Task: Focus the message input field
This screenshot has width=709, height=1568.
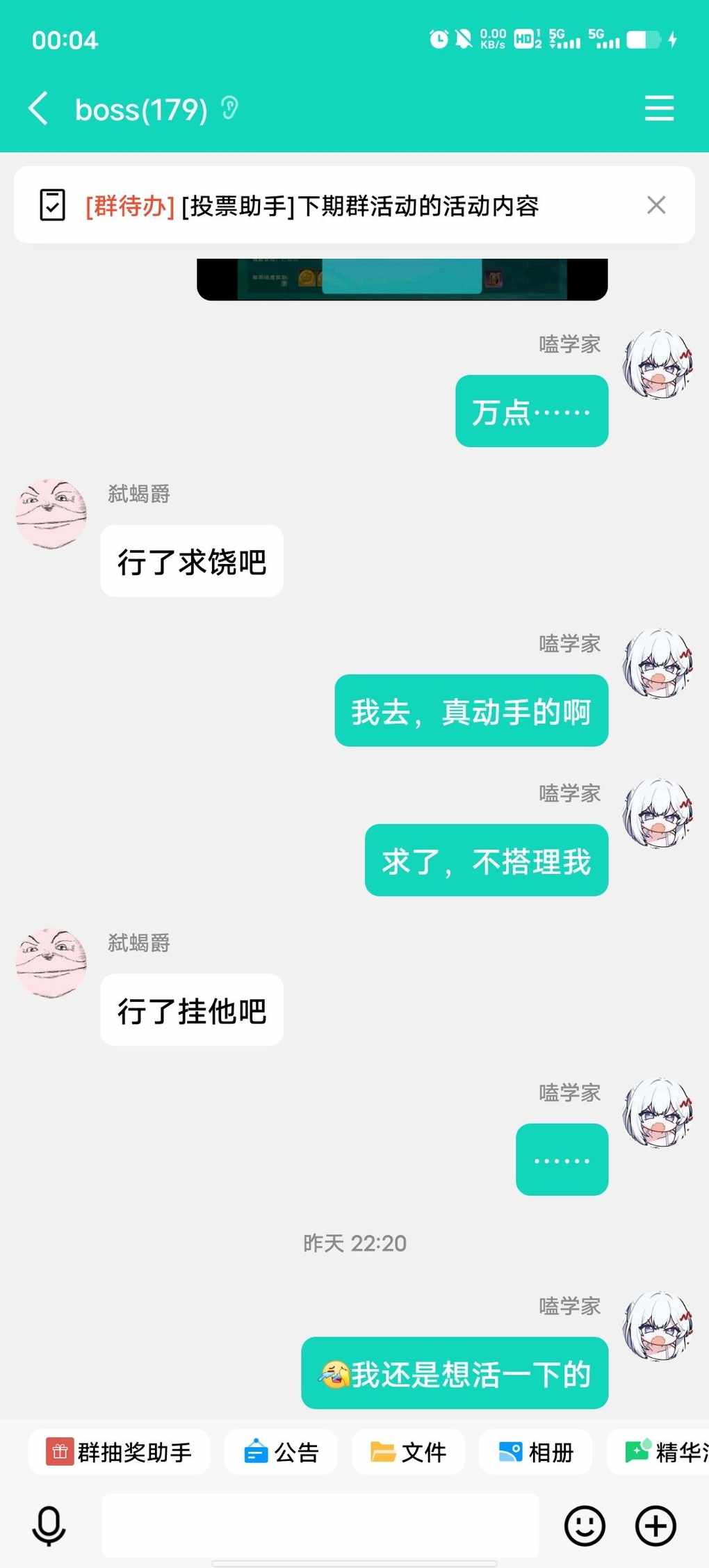Action: (x=320, y=1526)
